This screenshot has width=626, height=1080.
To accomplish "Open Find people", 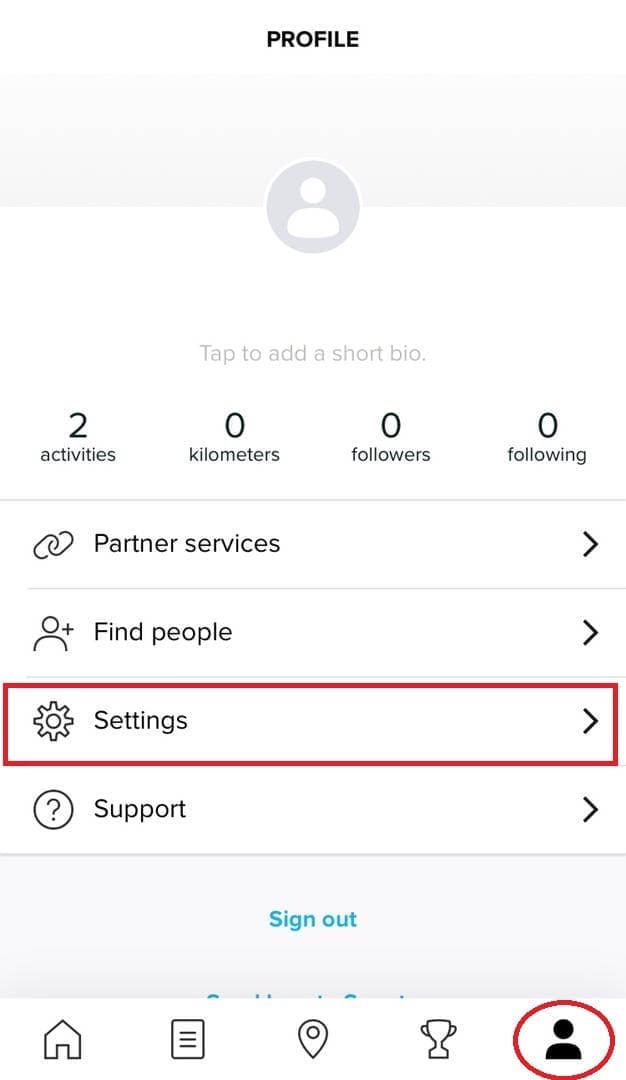I will pos(312,632).
